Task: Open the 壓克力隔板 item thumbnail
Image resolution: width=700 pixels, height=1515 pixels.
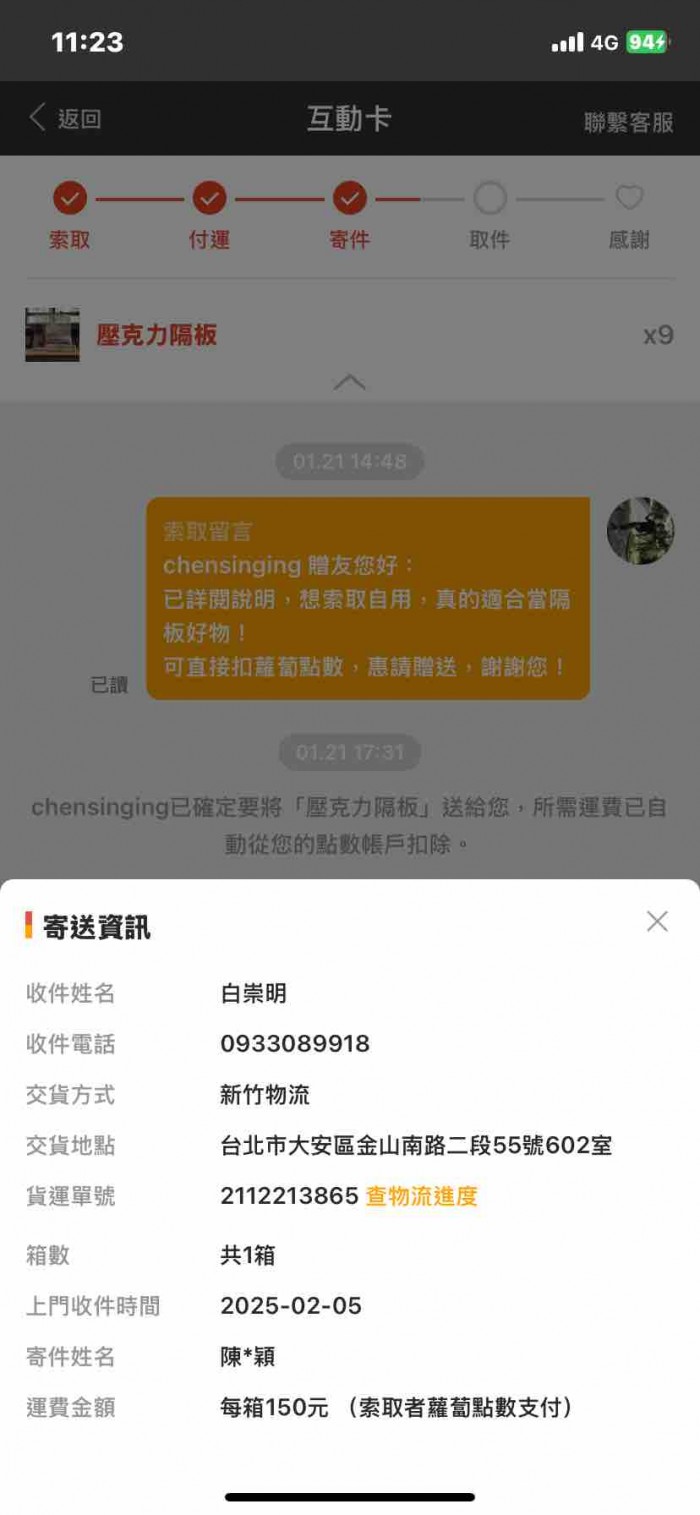Action: click(52, 335)
